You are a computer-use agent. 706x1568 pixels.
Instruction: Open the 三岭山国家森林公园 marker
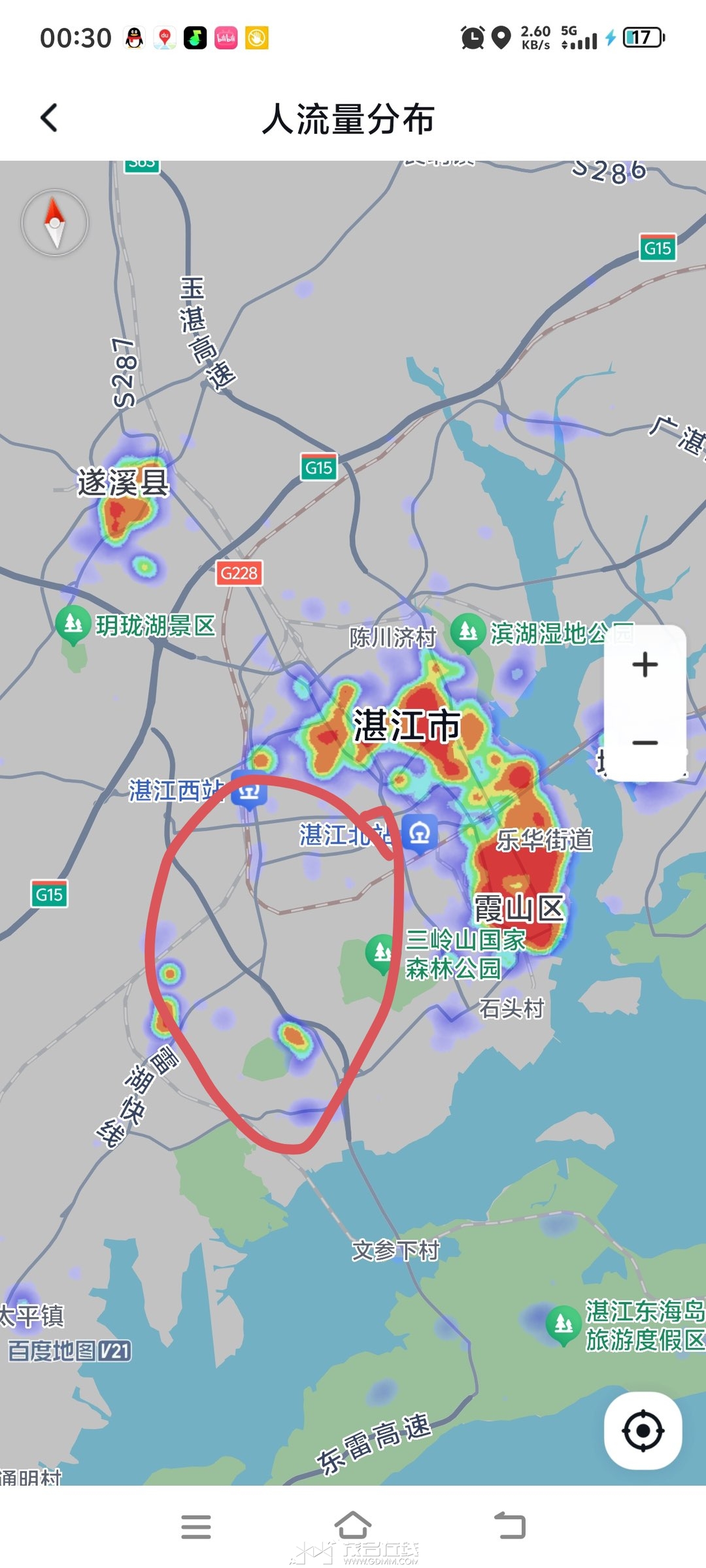pyautogui.click(x=382, y=953)
